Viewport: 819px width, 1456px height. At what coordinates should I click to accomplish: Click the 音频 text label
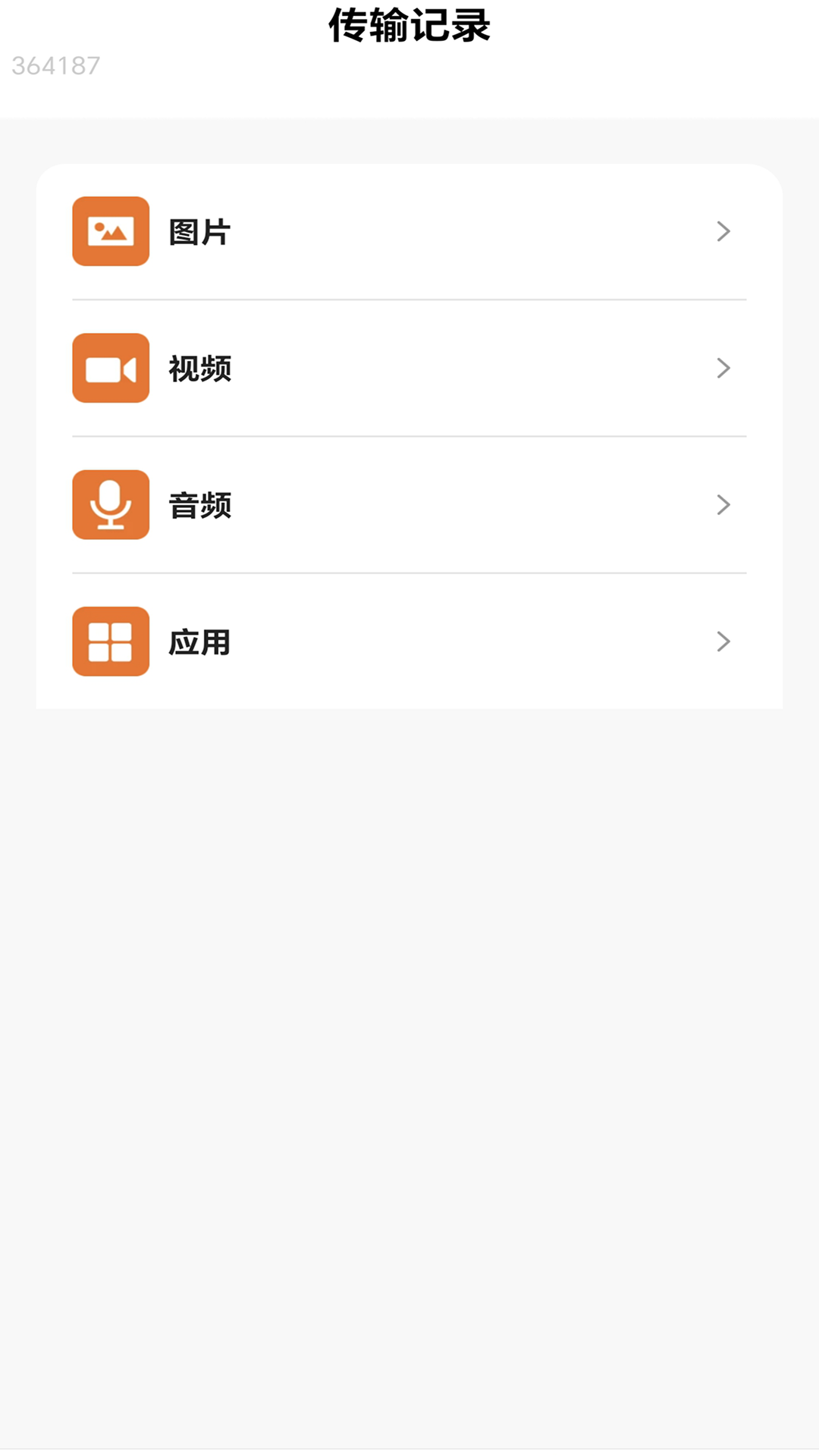point(199,505)
